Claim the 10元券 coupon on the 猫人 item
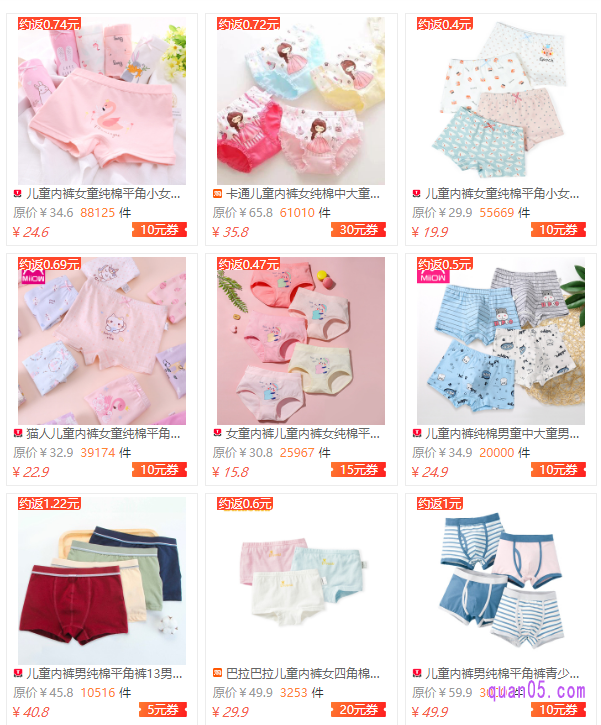 pyautogui.click(x=158, y=470)
